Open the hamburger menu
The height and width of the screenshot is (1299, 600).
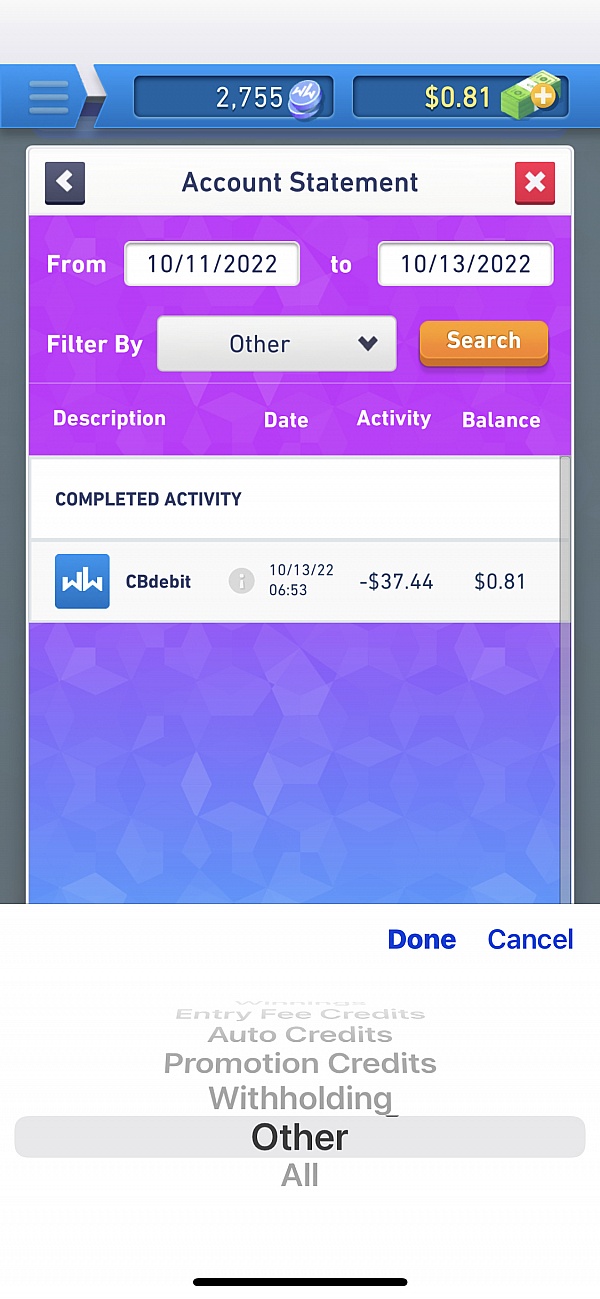[48, 97]
